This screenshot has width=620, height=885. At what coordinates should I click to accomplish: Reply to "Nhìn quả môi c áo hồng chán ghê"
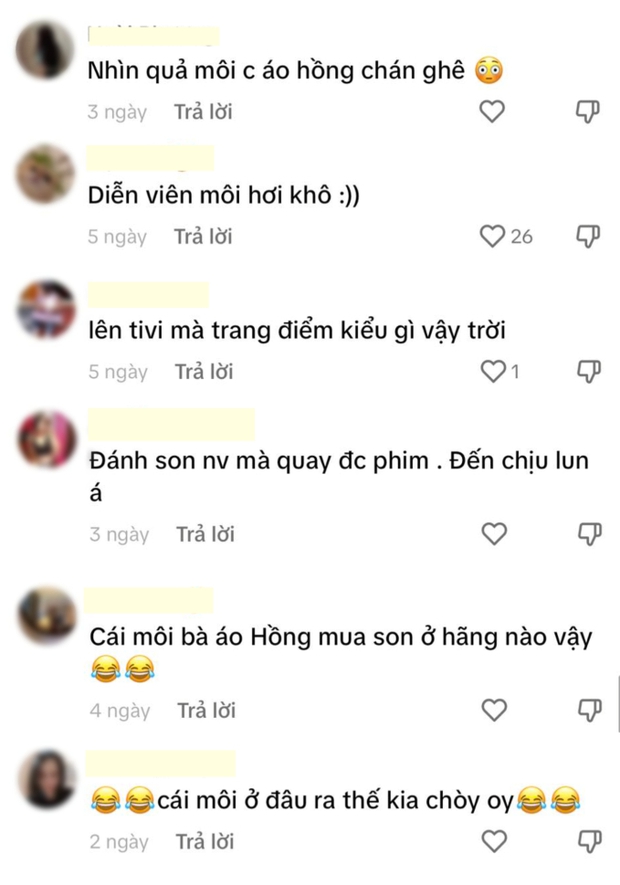tap(203, 111)
